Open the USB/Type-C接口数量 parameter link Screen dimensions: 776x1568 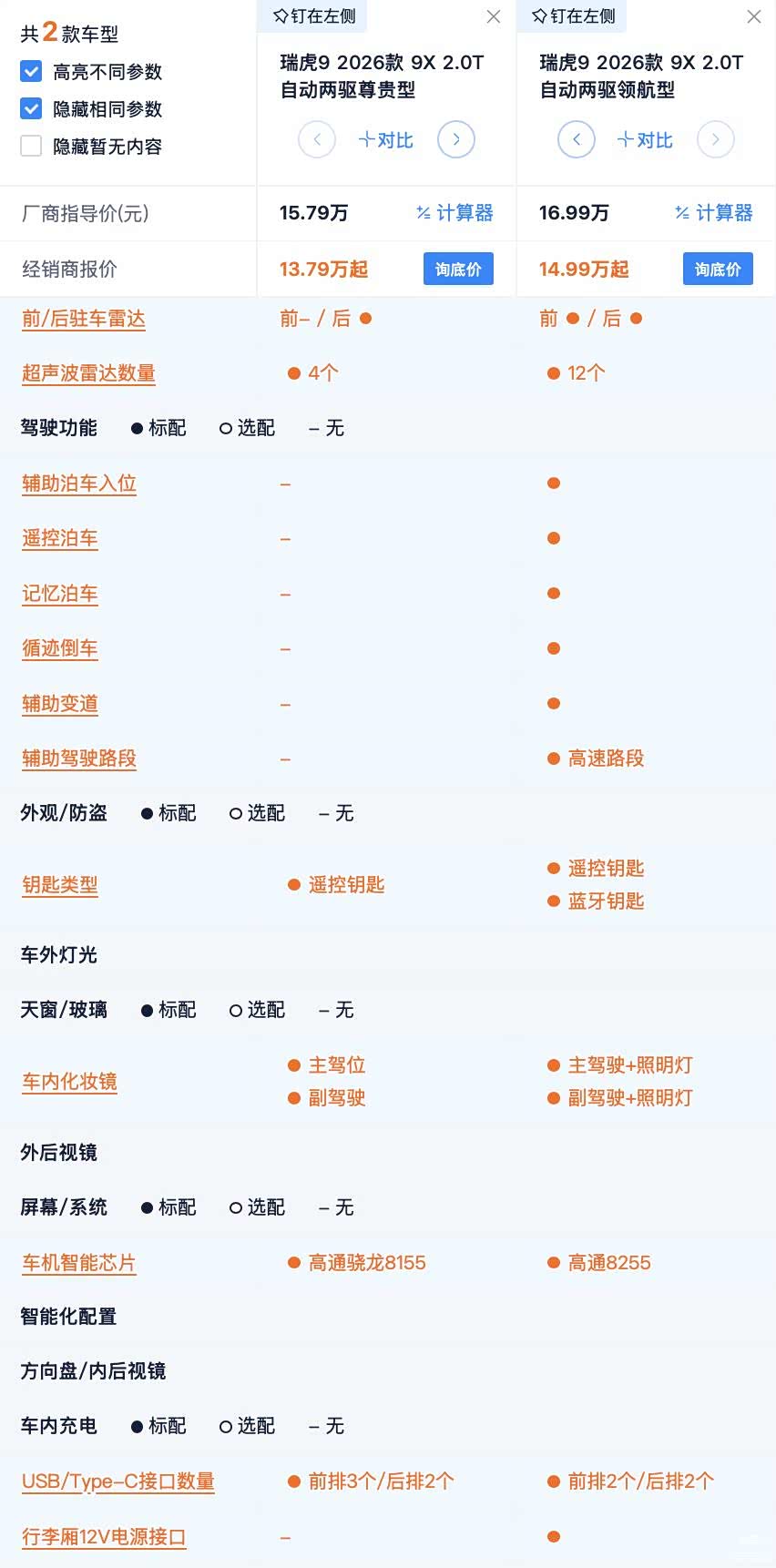point(118,1481)
